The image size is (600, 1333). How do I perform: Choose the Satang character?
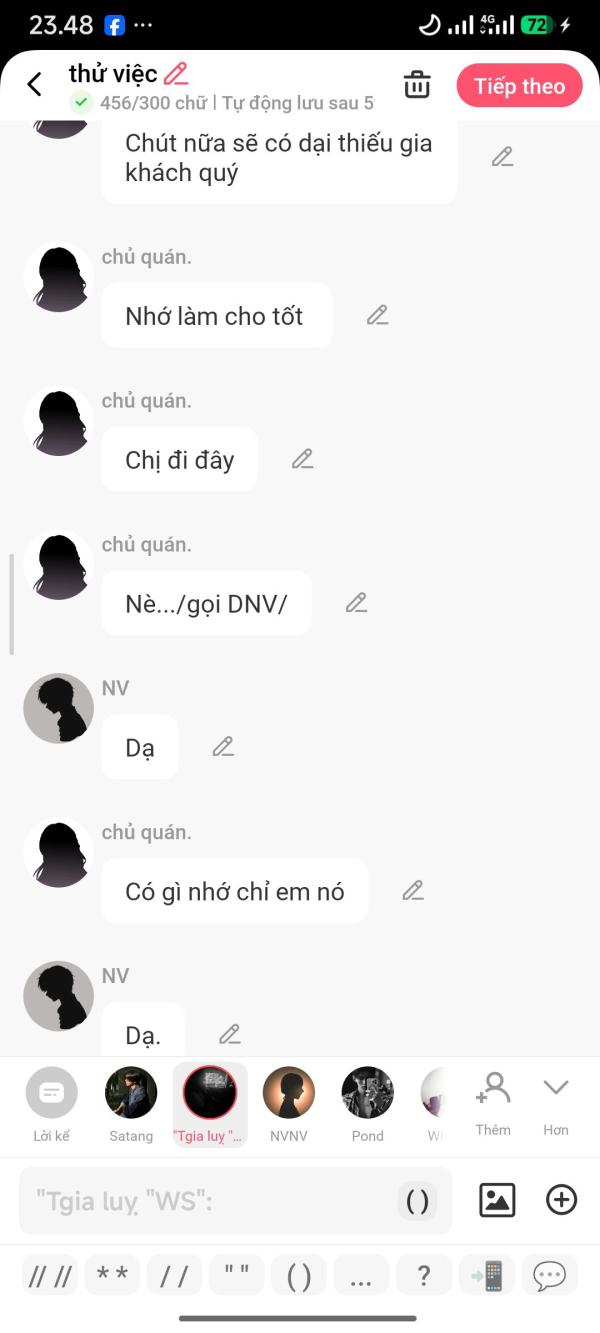(x=131, y=1103)
